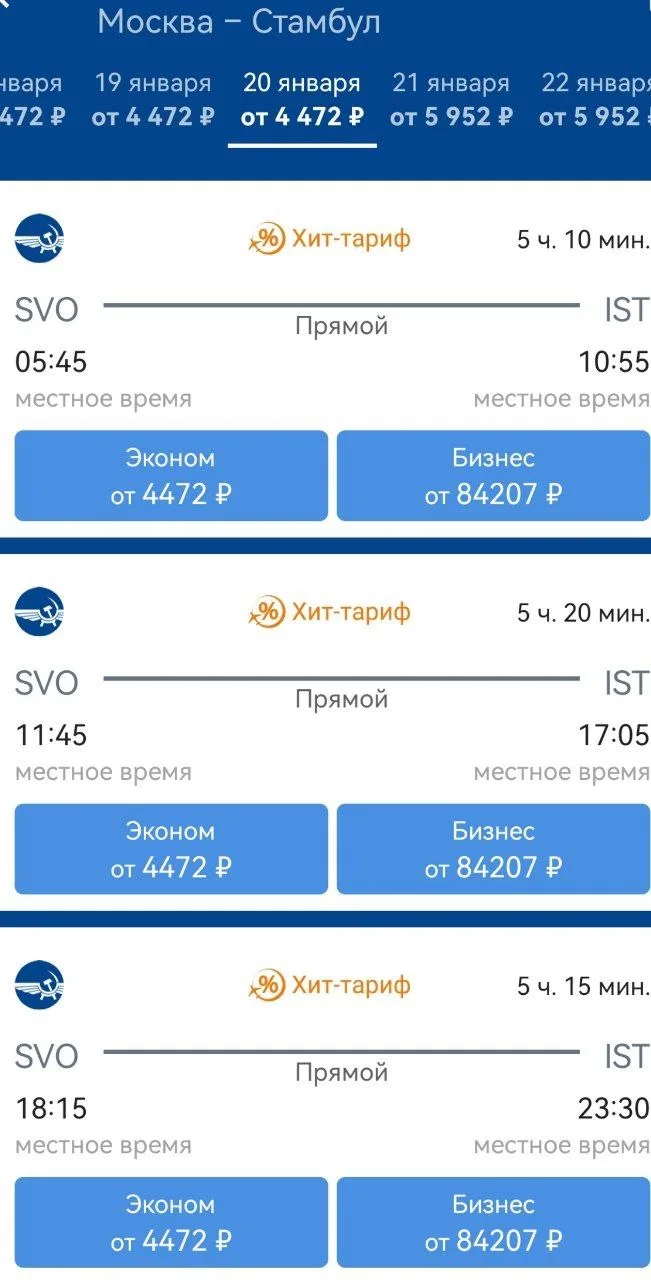651x1280 pixels.
Task: Pick Бизнес fare for the 11:45 flight
Action: click(493, 849)
